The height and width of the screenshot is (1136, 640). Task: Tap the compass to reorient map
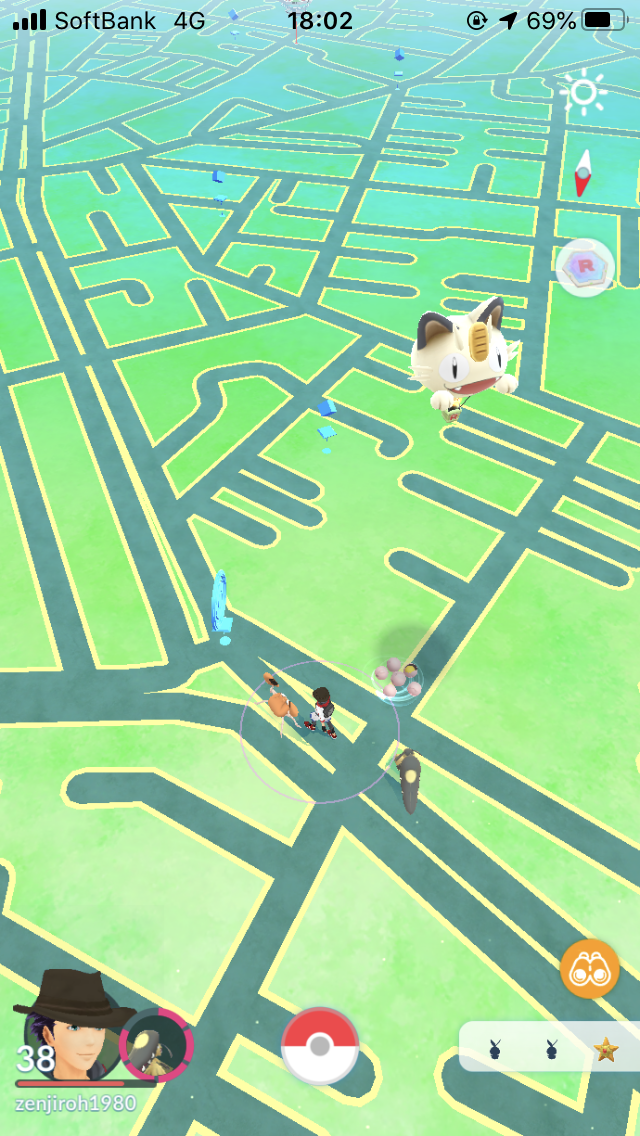(583, 173)
